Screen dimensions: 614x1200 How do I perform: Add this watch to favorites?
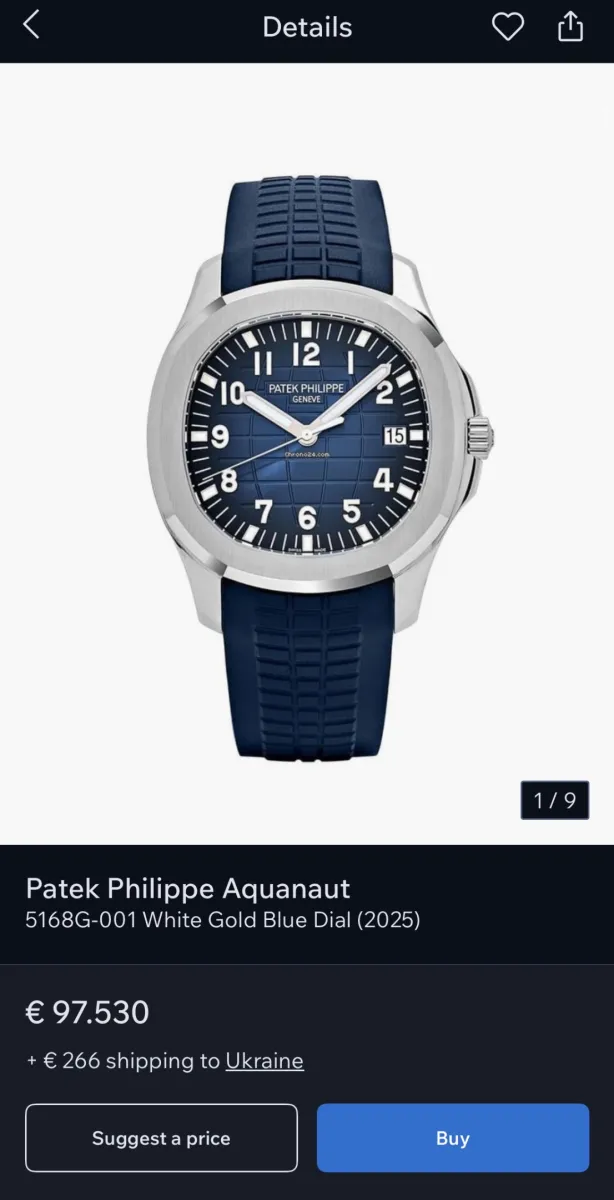(x=508, y=27)
